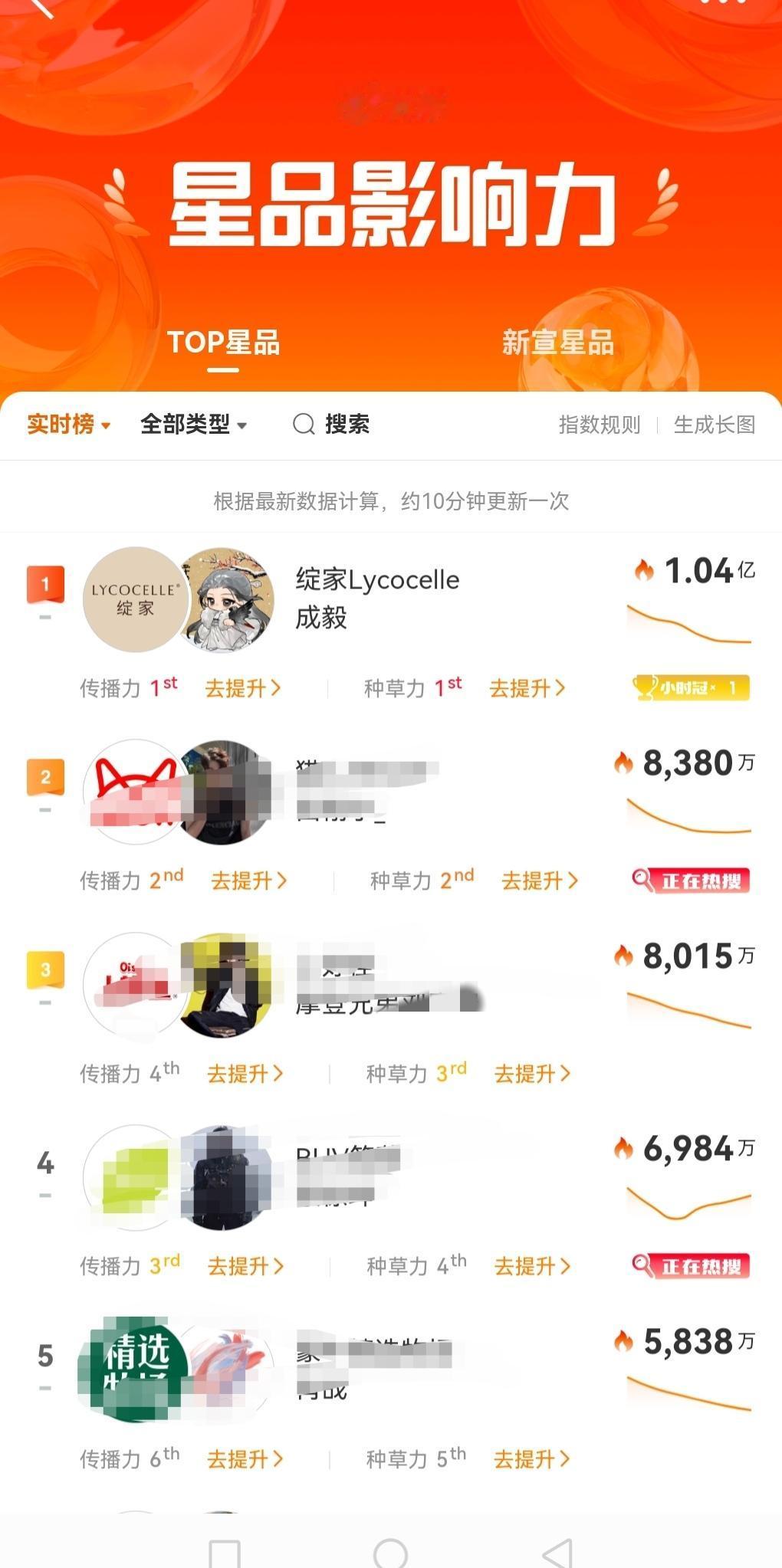
Task: Open the 指数规则 rules page
Action: tap(599, 424)
